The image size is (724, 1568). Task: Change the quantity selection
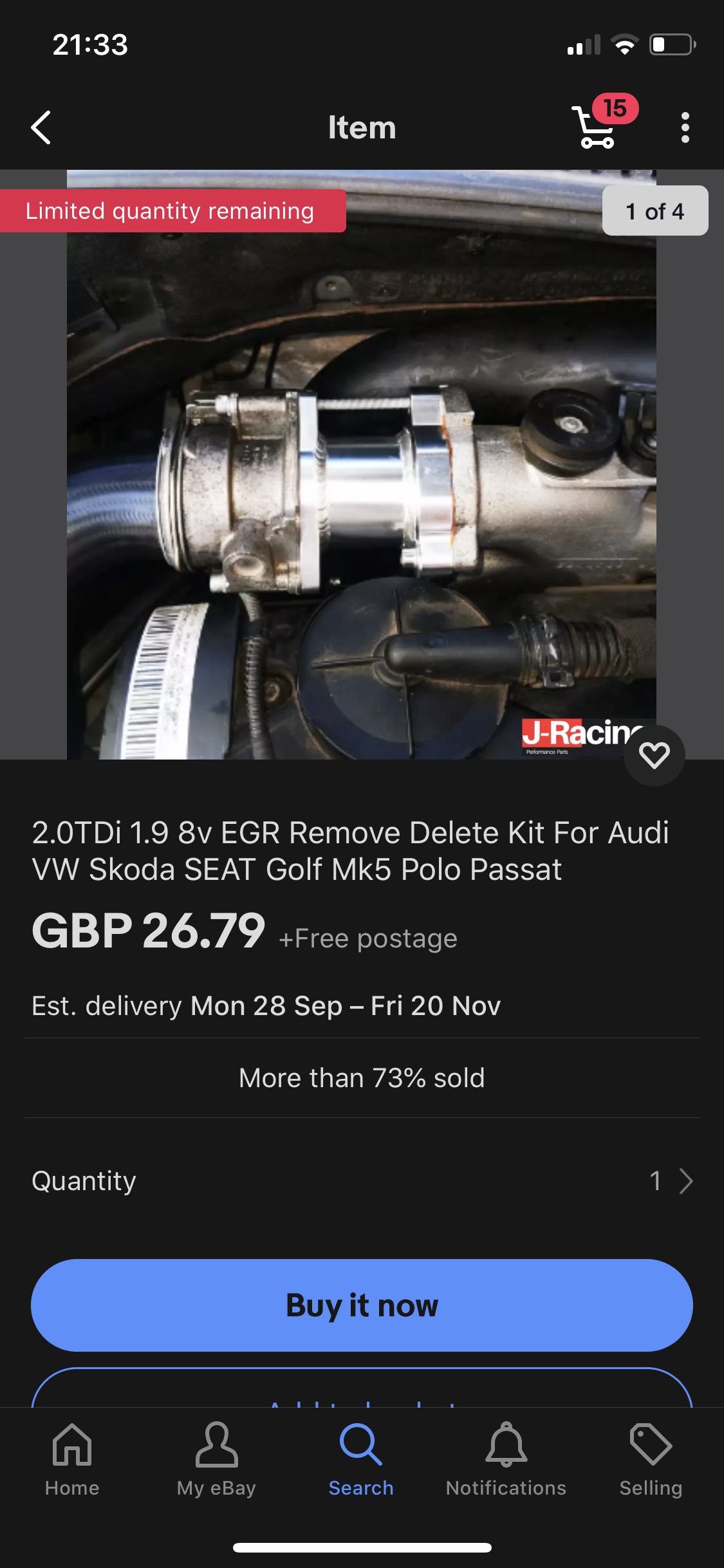[x=671, y=1181]
